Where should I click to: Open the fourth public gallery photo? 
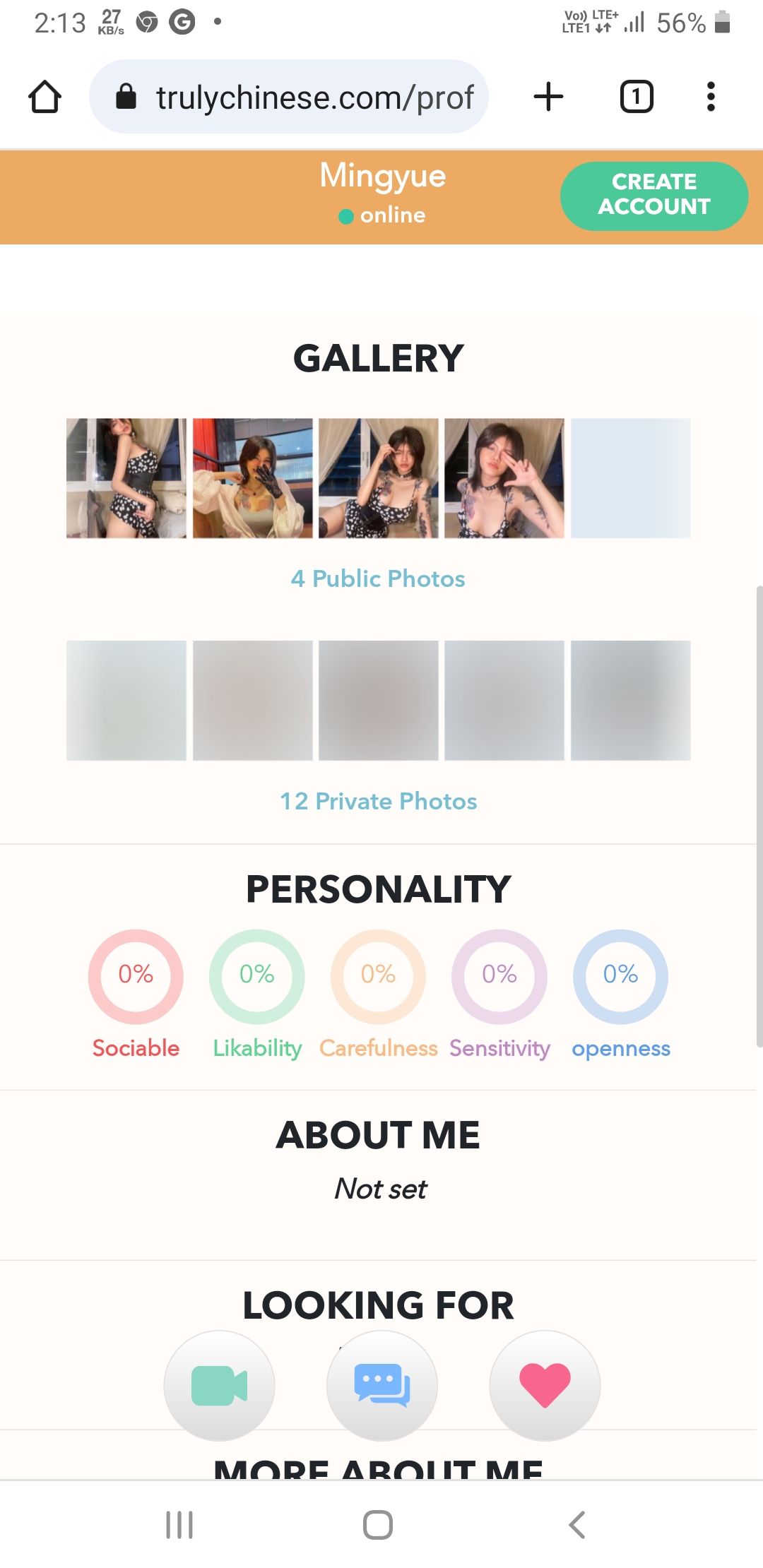504,478
